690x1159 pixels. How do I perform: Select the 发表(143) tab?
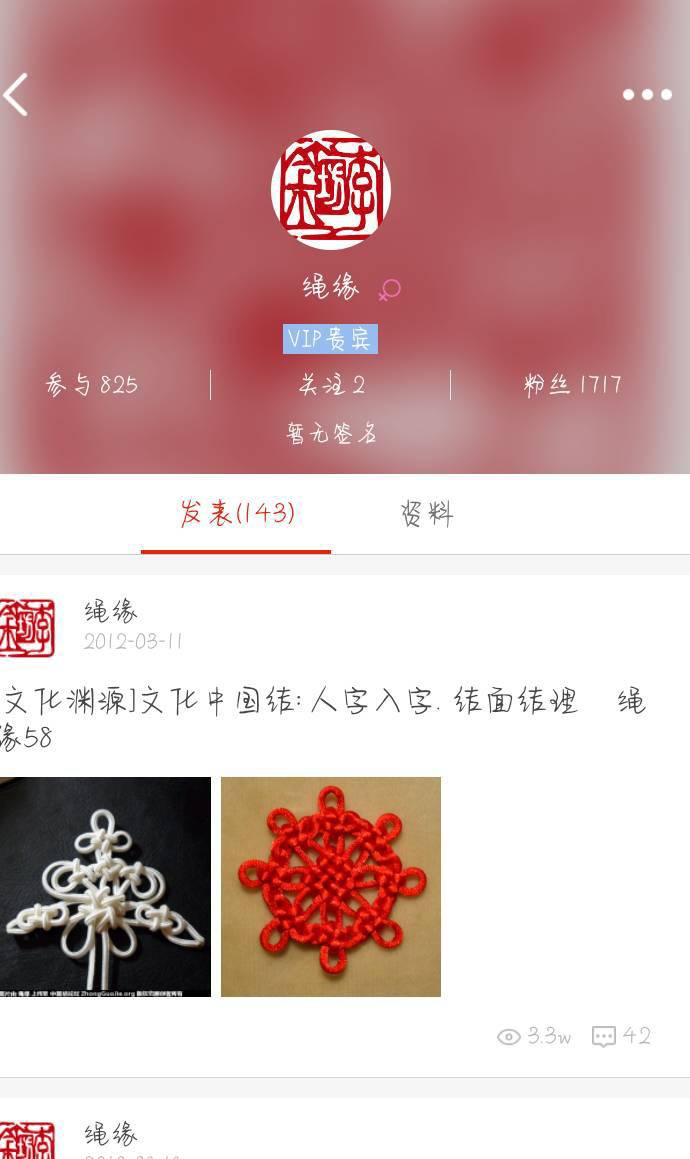[237, 514]
